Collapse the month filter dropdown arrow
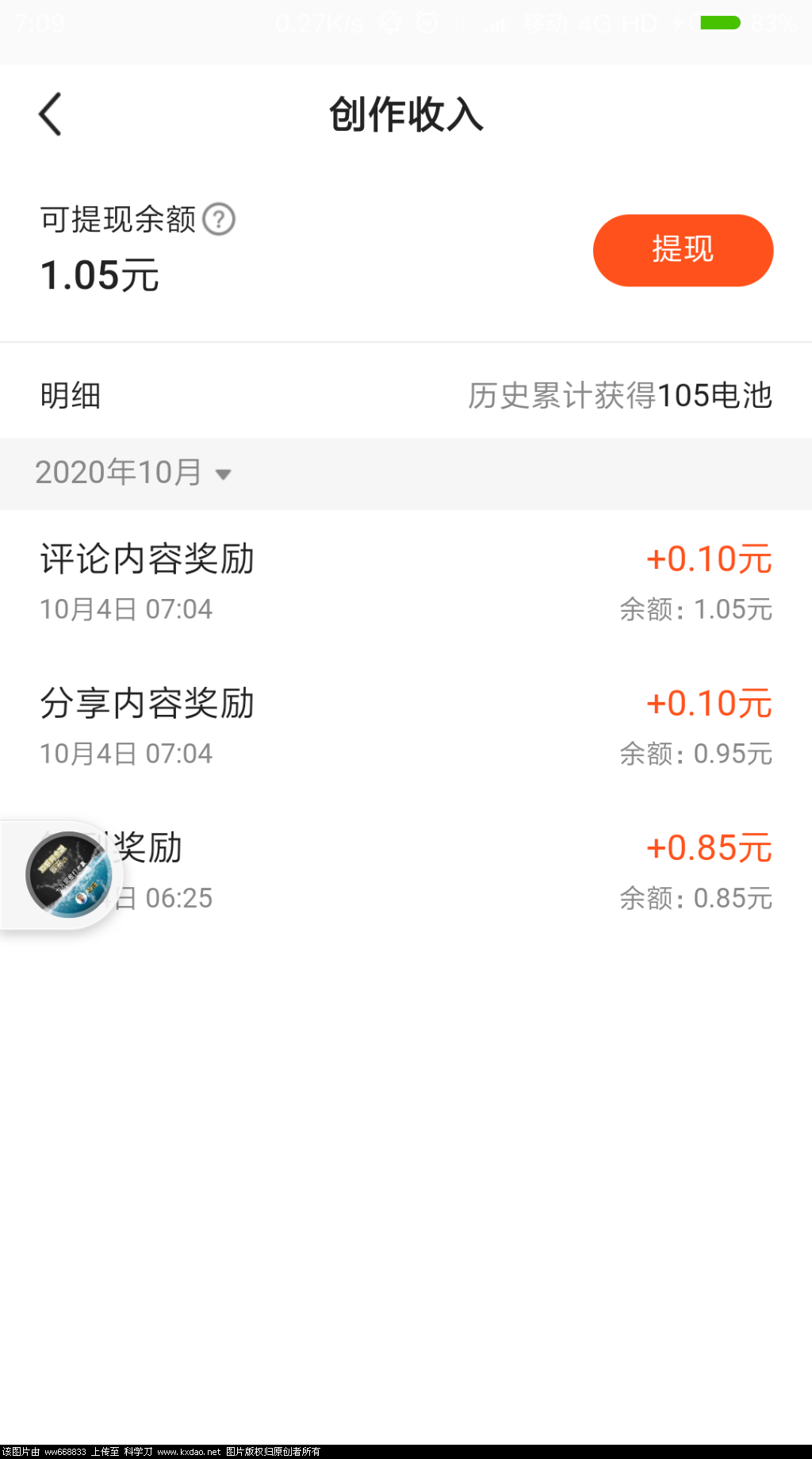The image size is (812, 1459). pos(224,474)
